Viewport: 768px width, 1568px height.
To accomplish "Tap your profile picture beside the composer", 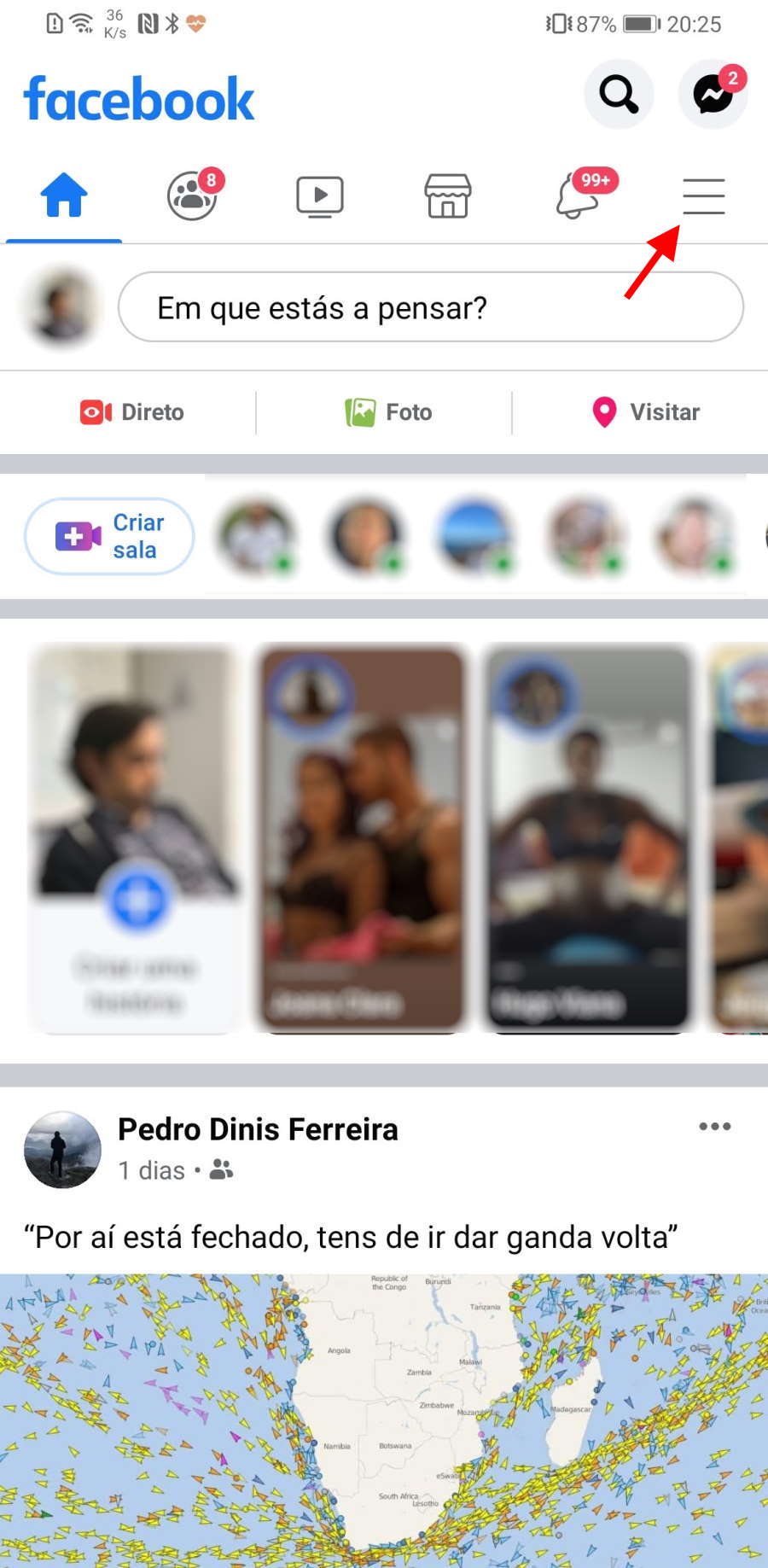I will click(x=61, y=308).
